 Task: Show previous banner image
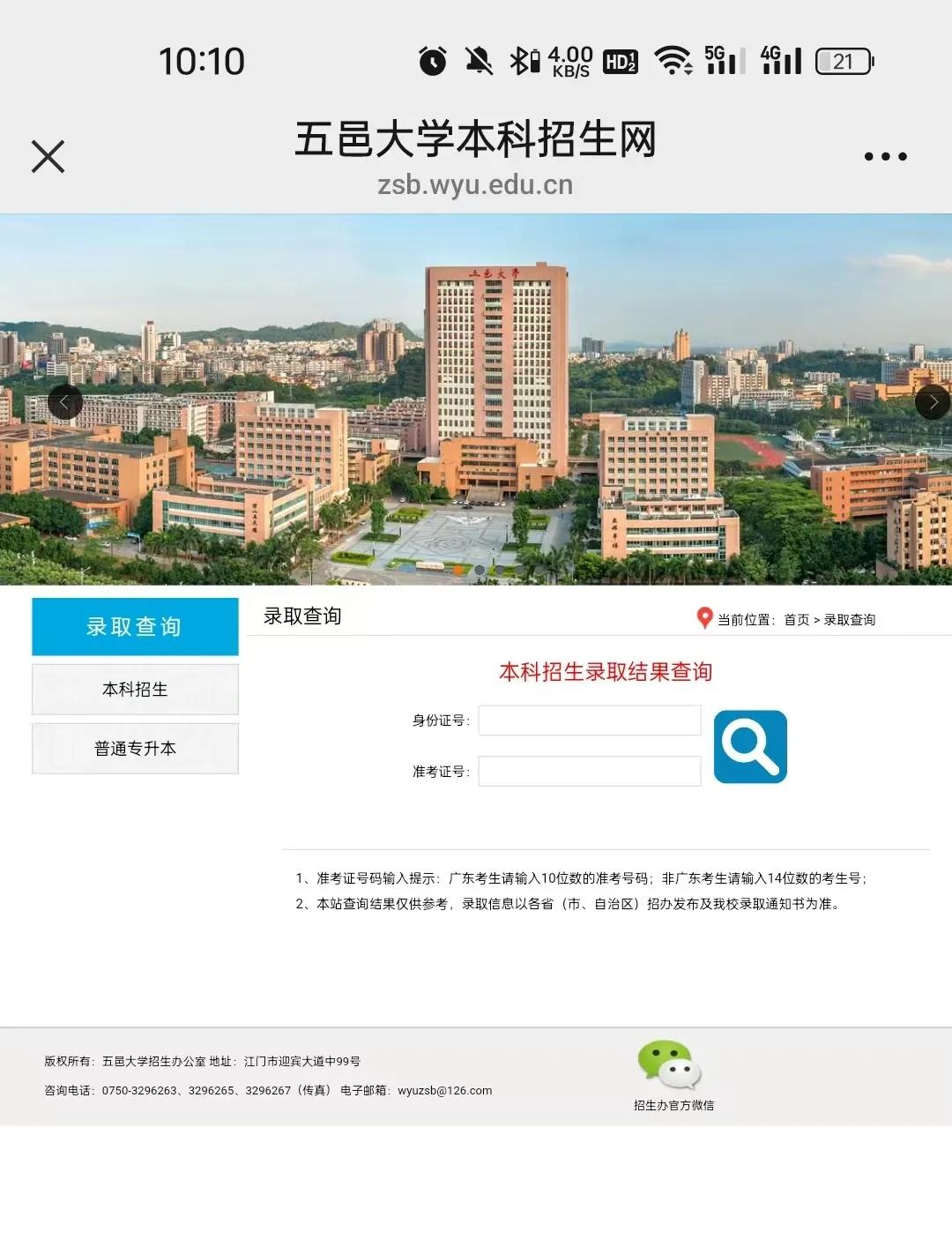point(64,402)
